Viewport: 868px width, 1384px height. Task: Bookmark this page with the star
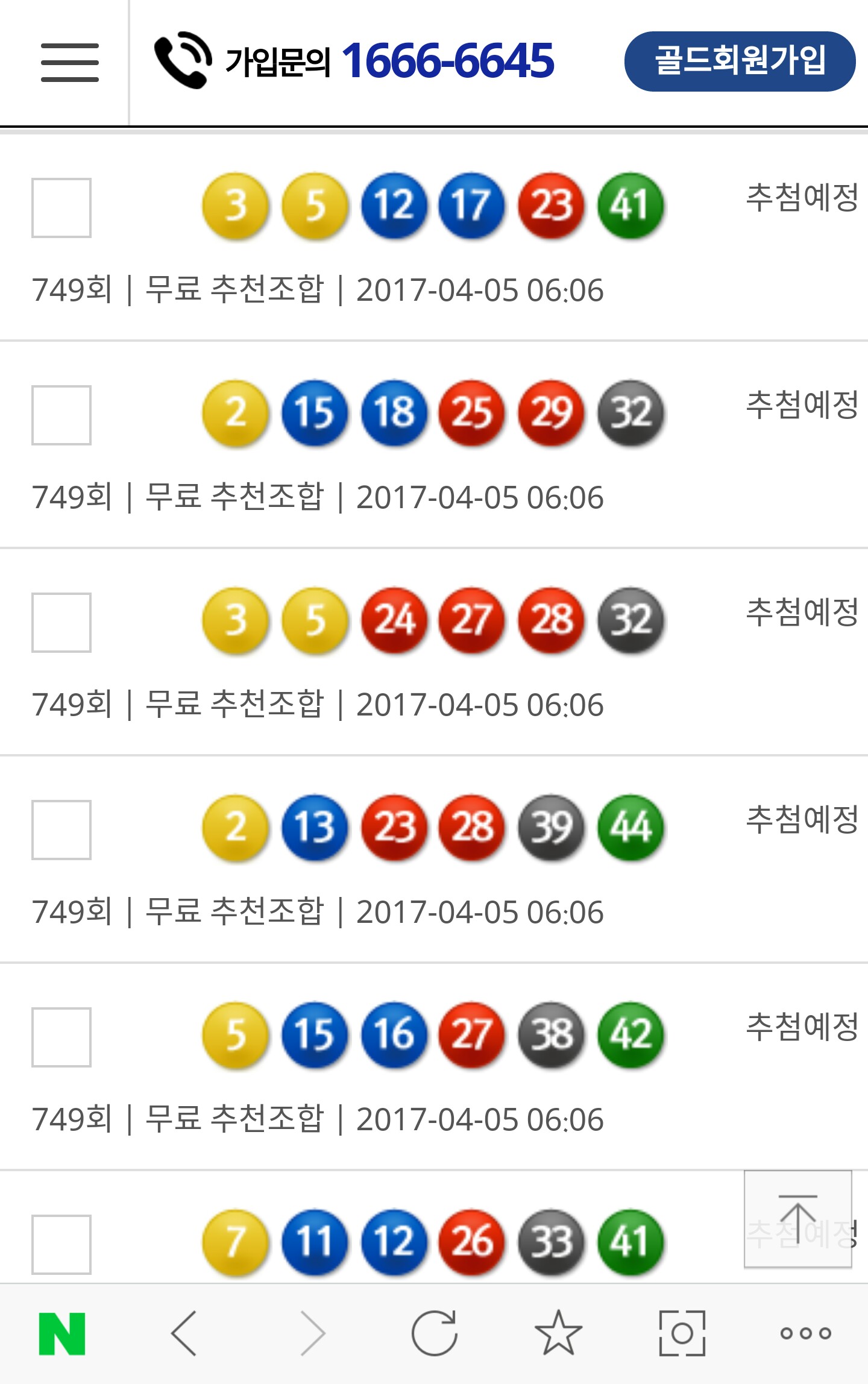pyautogui.click(x=558, y=1333)
